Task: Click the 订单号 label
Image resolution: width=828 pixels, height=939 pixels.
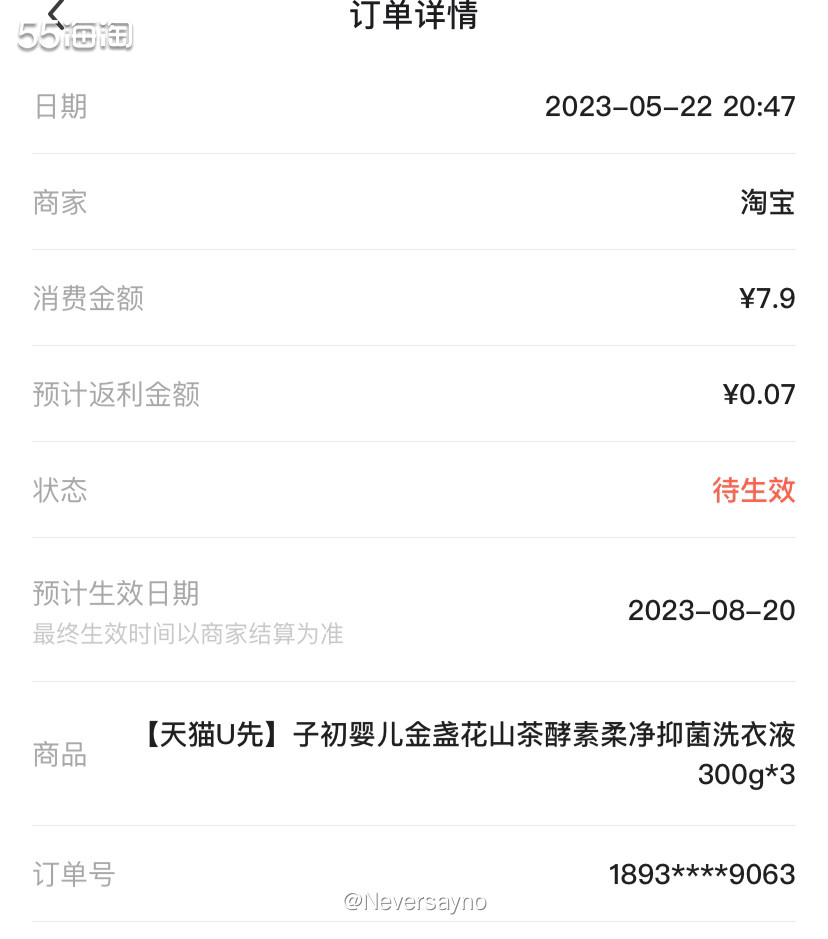Action: coord(73,874)
